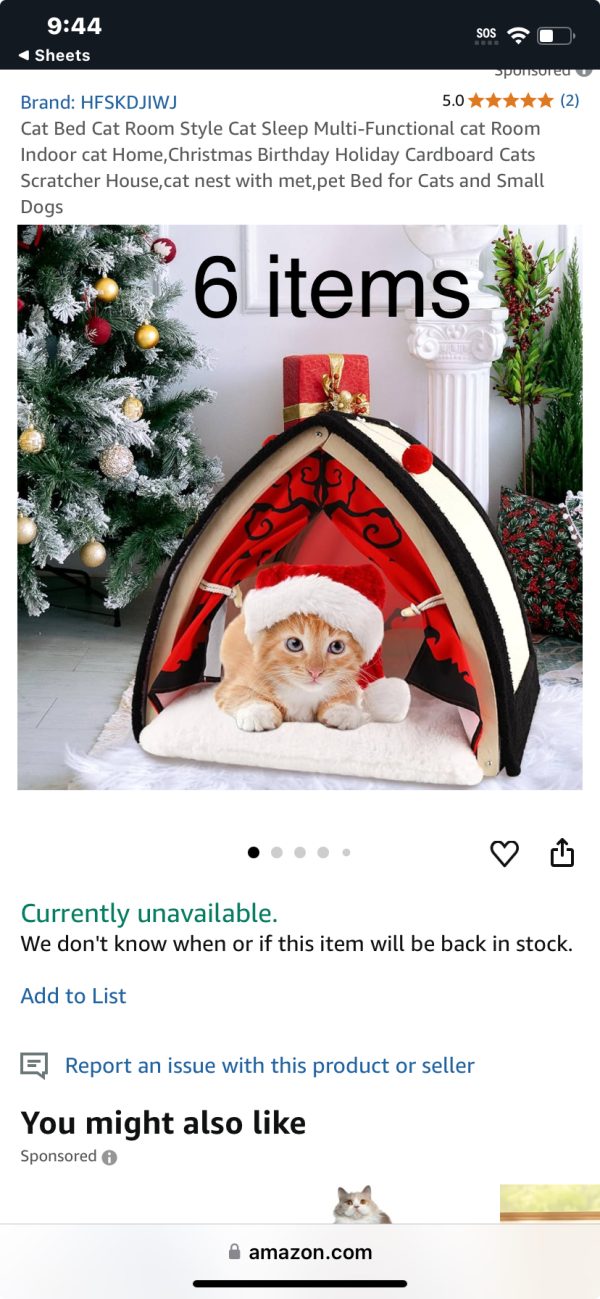Tap the amazon.com address bar
This screenshot has height=1299, width=600.
(300, 1252)
